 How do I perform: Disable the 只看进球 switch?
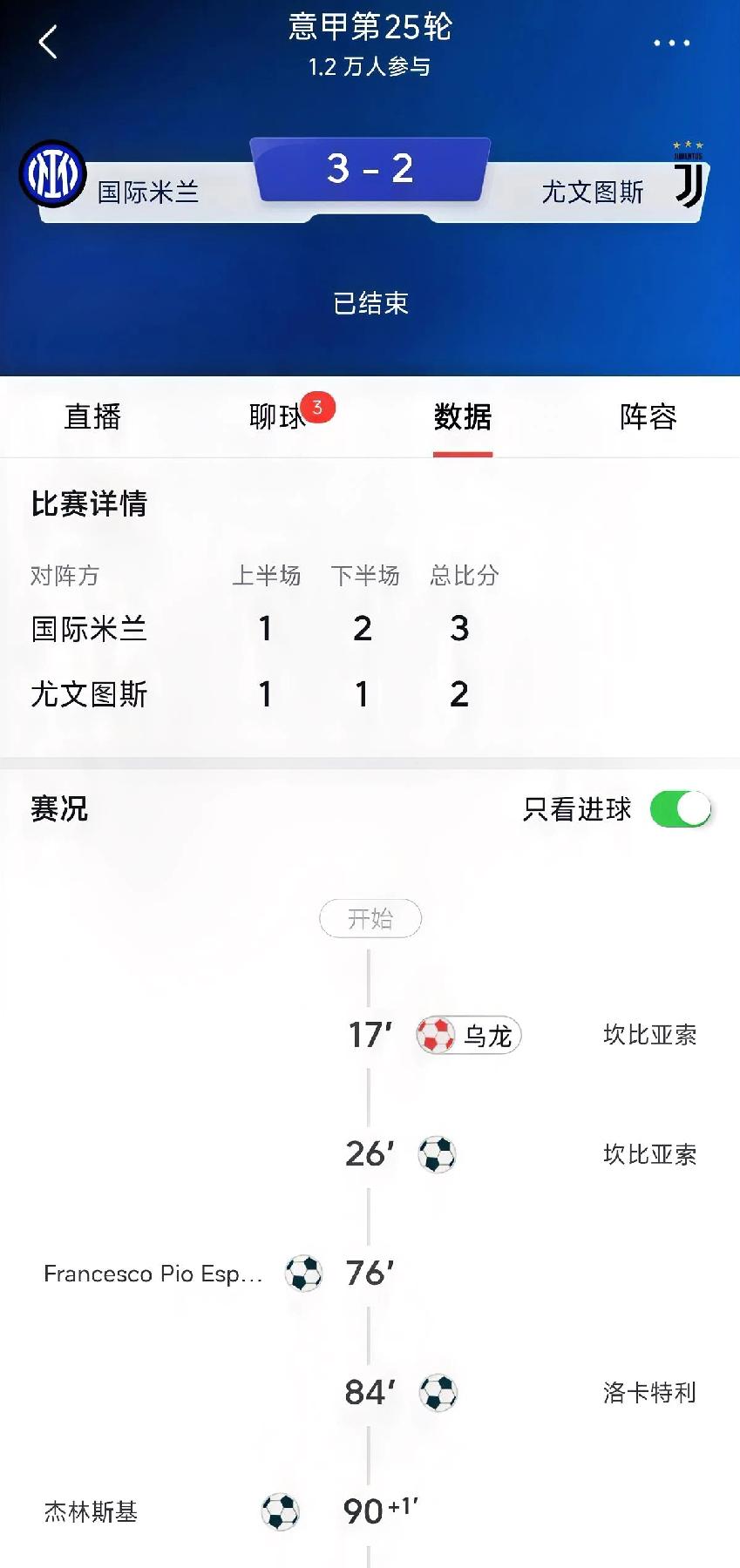pyautogui.click(x=682, y=810)
